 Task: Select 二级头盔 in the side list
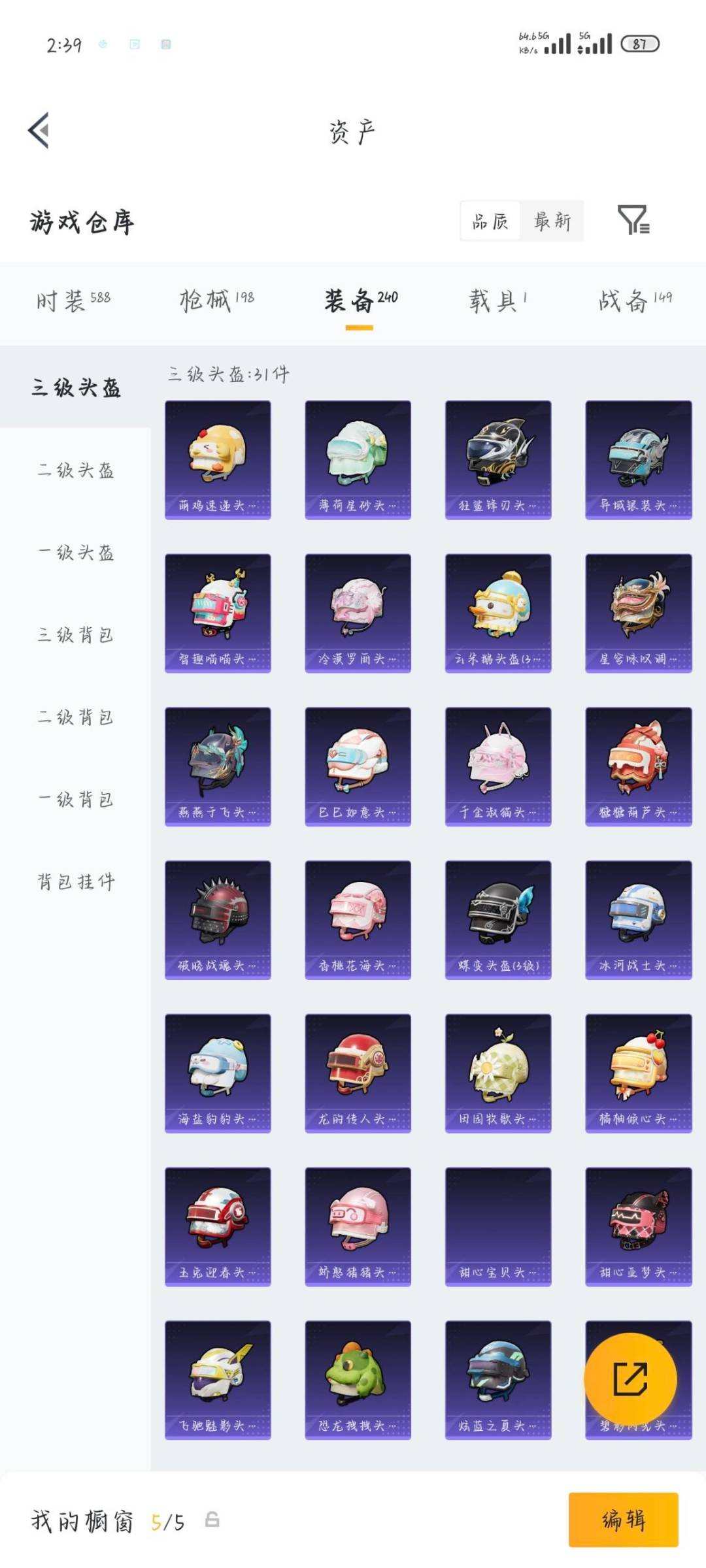[75, 470]
